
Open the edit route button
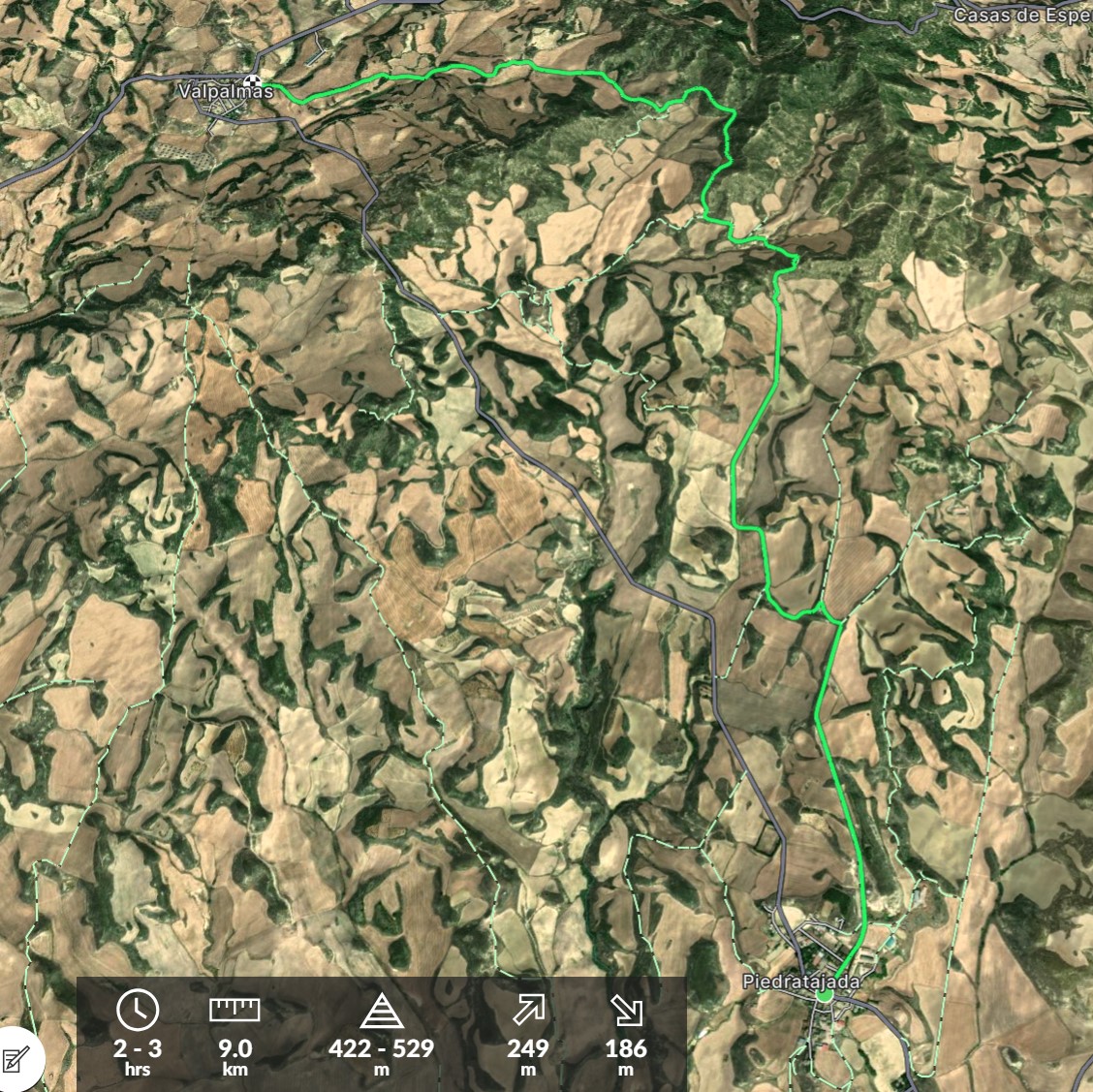[x=16, y=1060]
